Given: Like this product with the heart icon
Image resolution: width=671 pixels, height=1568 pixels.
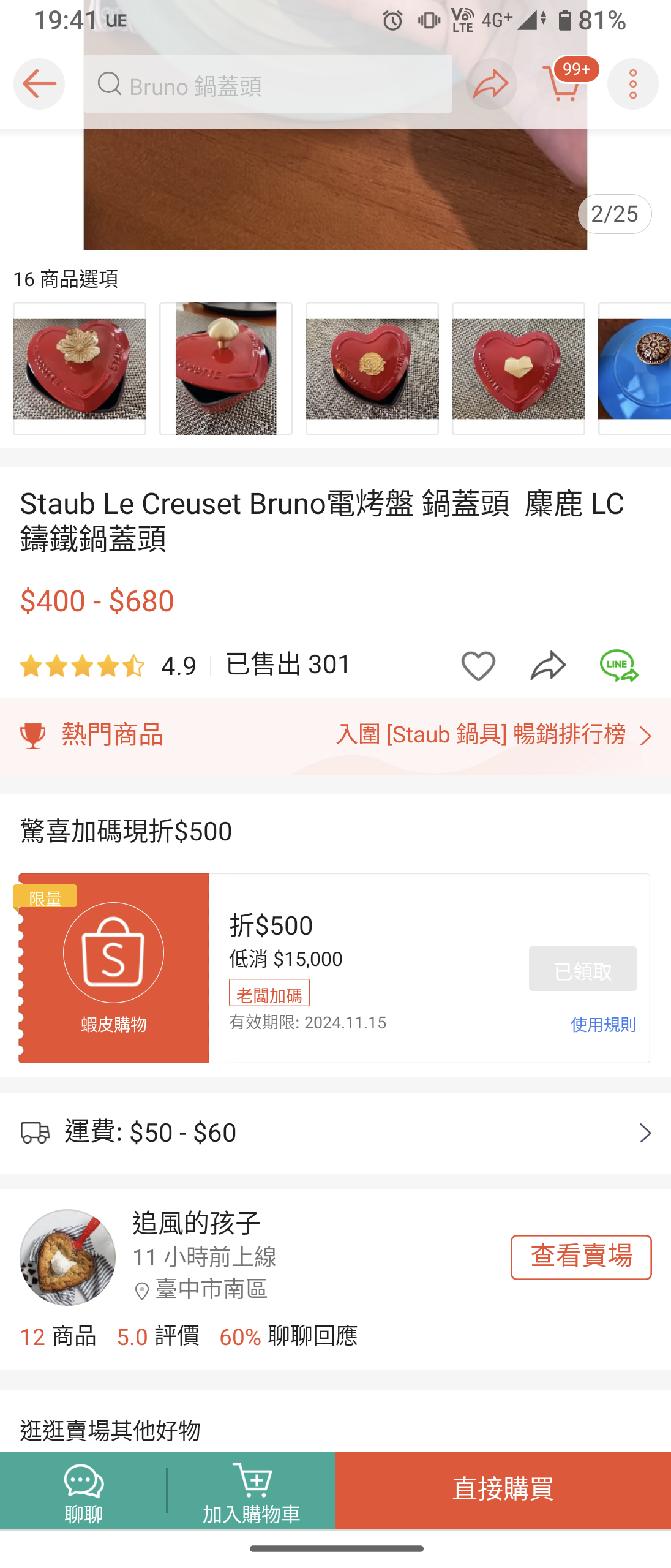Looking at the screenshot, I should pos(478,666).
